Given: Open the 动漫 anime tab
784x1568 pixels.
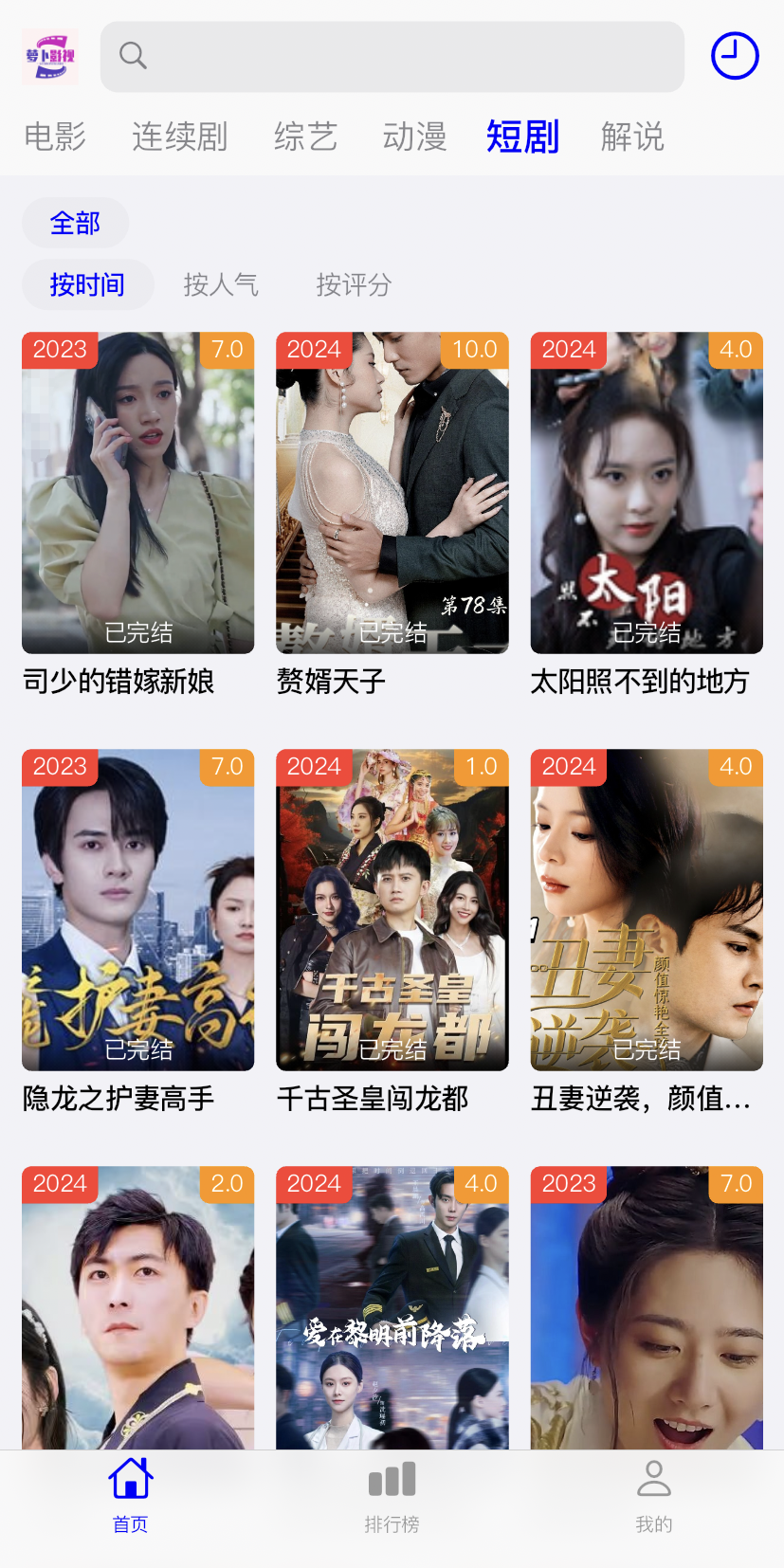Looking at the screenshot, I should click(x=413, y=137).
